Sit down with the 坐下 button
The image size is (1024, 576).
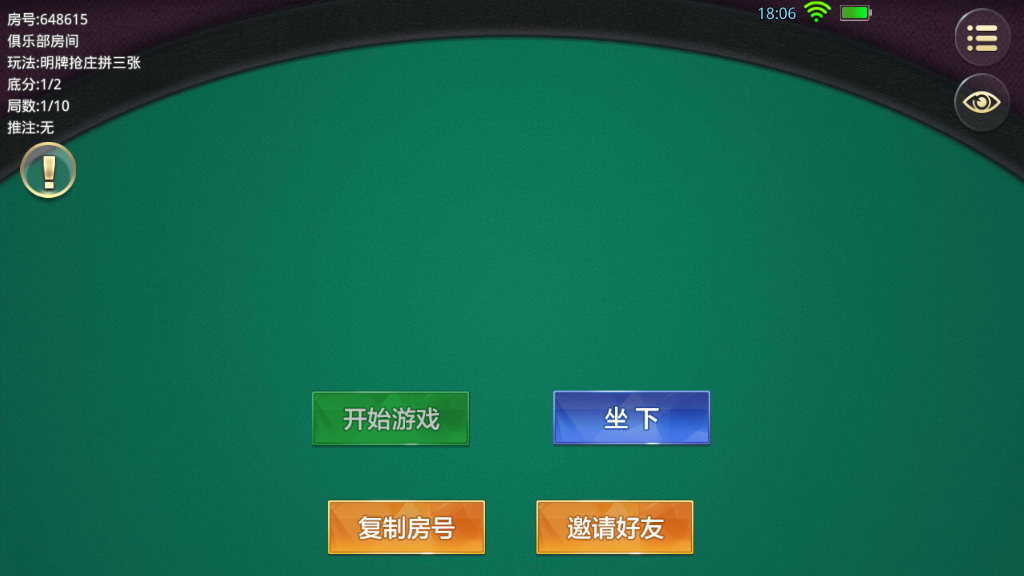coord(631,417)
